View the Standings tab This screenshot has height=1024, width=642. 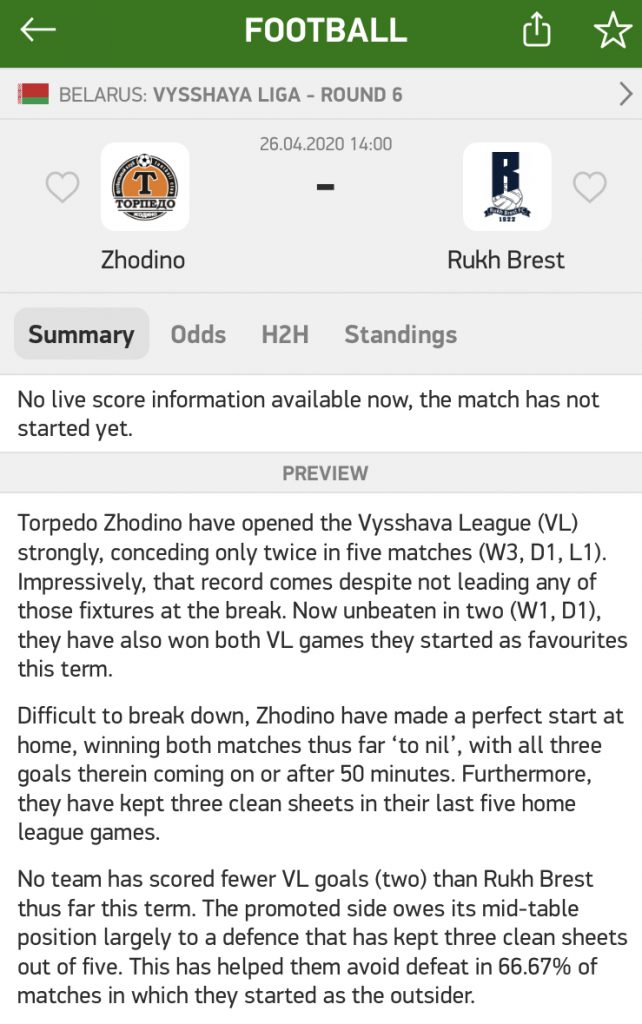pos(400,335)
